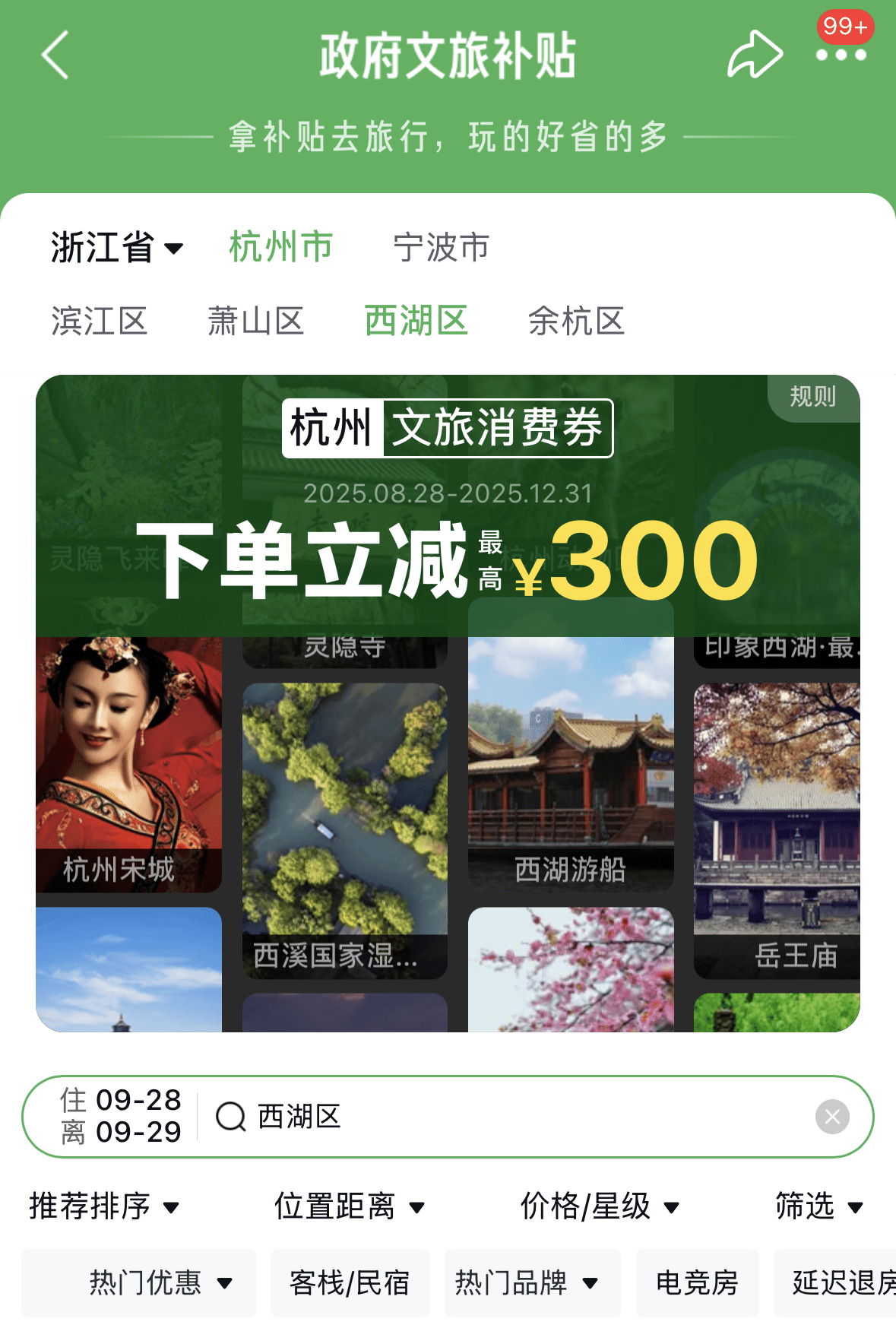Screen dimensions: 896x1344
Task: Switch to 萧山区 district
Action: (256, 322)
